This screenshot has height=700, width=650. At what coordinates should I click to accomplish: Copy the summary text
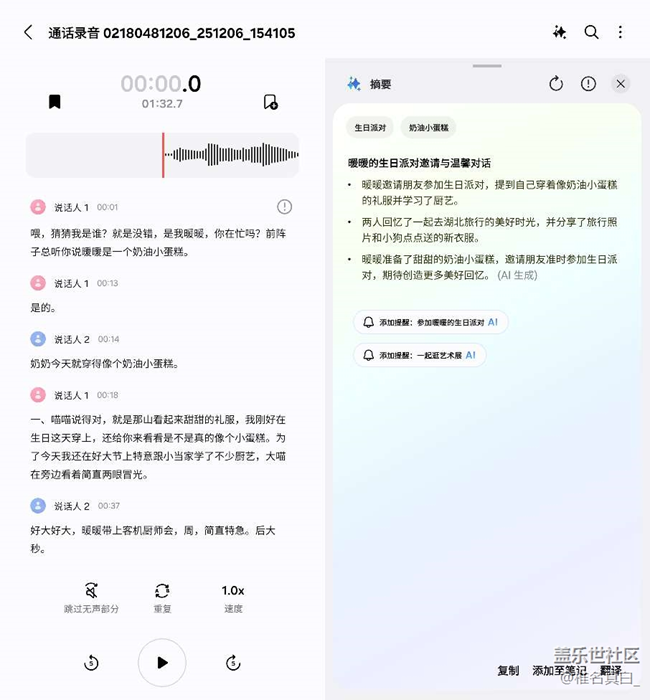(508, 670)
